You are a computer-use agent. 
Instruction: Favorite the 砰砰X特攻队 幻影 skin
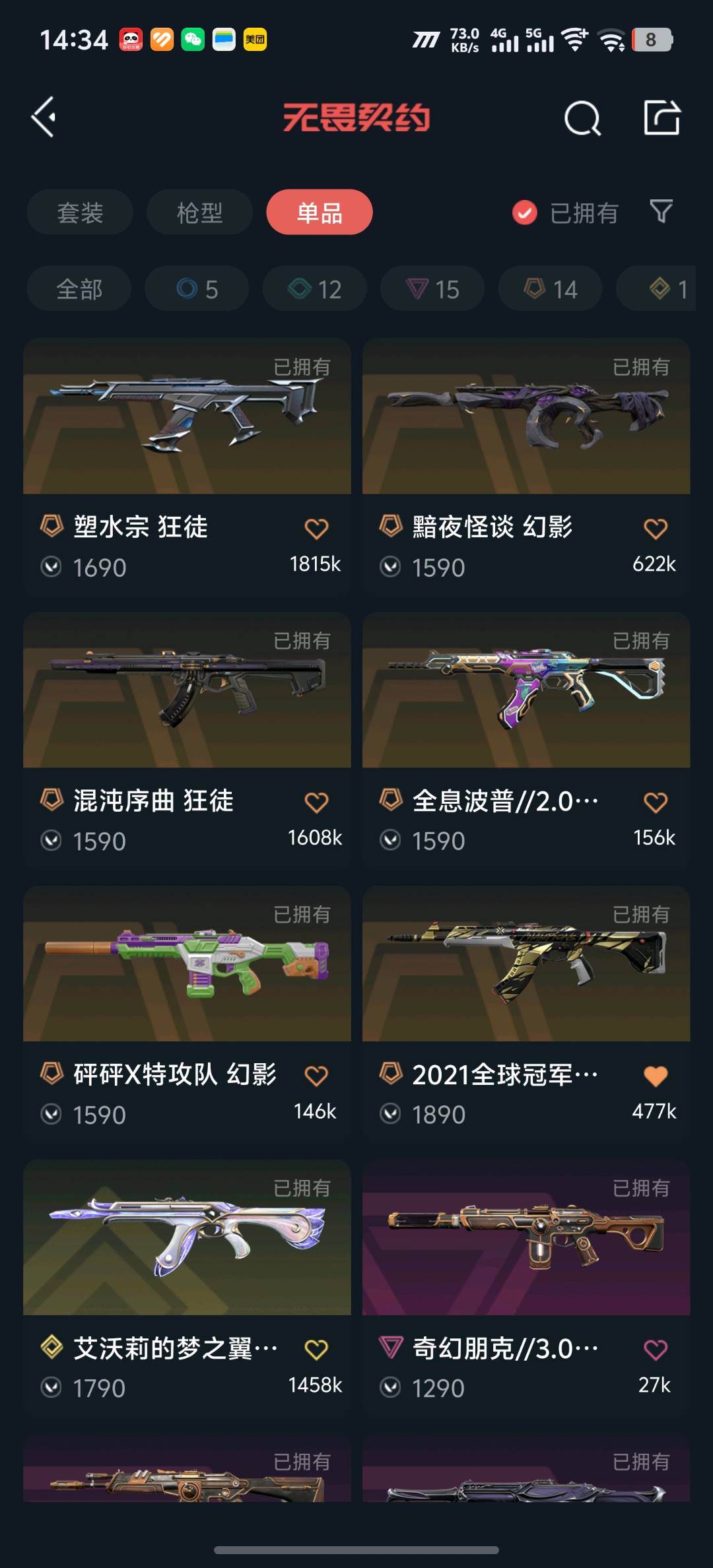(316, 1076)
